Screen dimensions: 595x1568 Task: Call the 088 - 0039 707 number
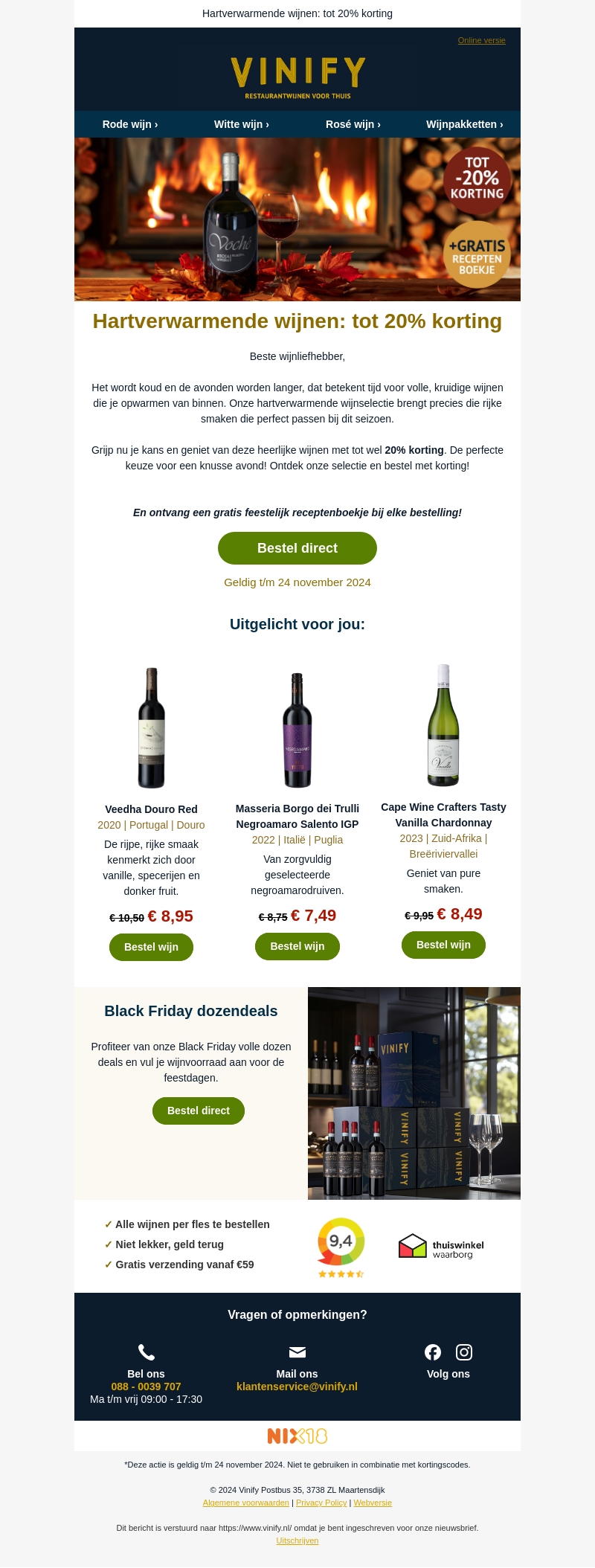(x=146, y=1387)
